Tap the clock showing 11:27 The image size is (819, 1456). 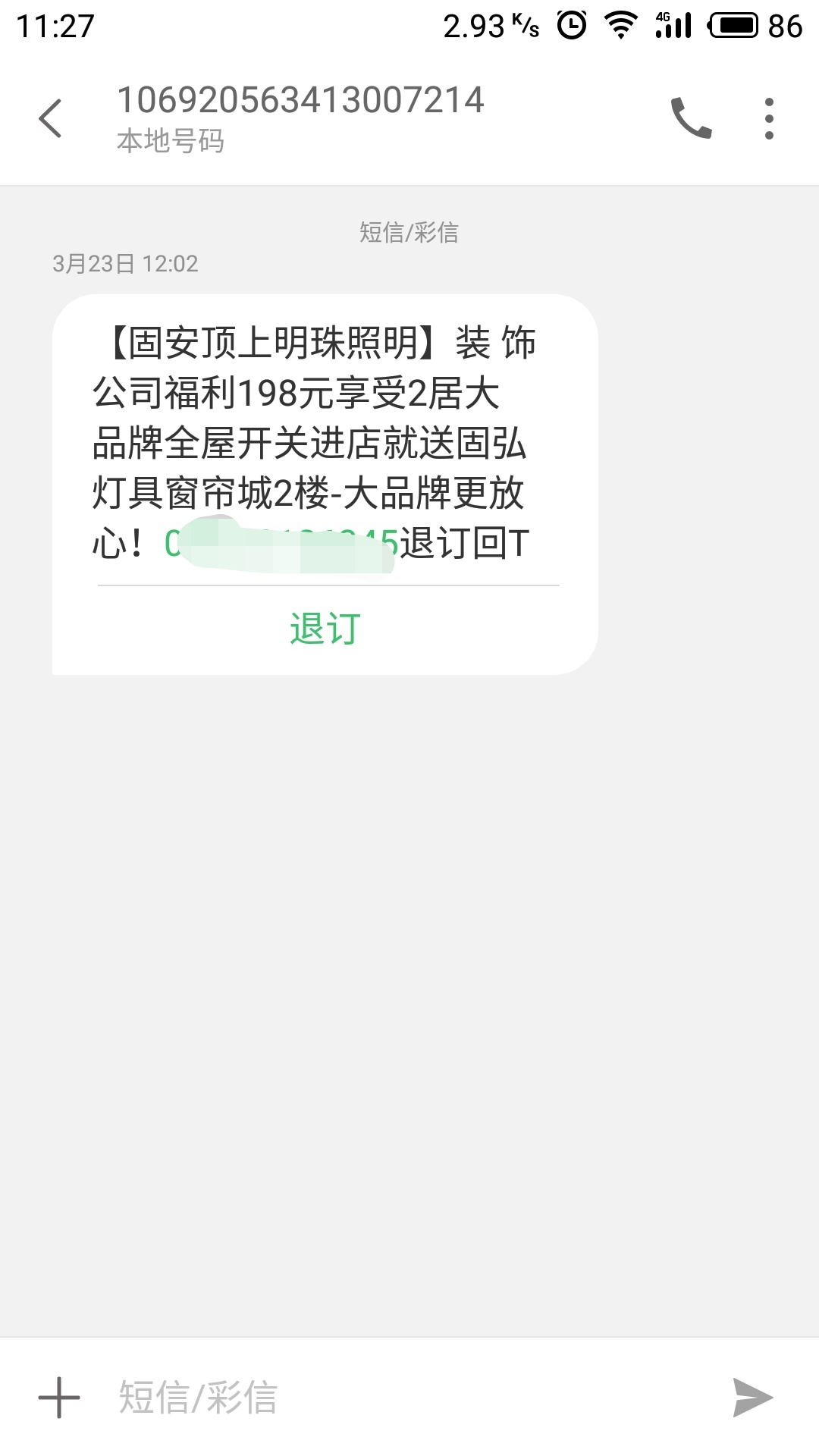[x=49, y=27]
